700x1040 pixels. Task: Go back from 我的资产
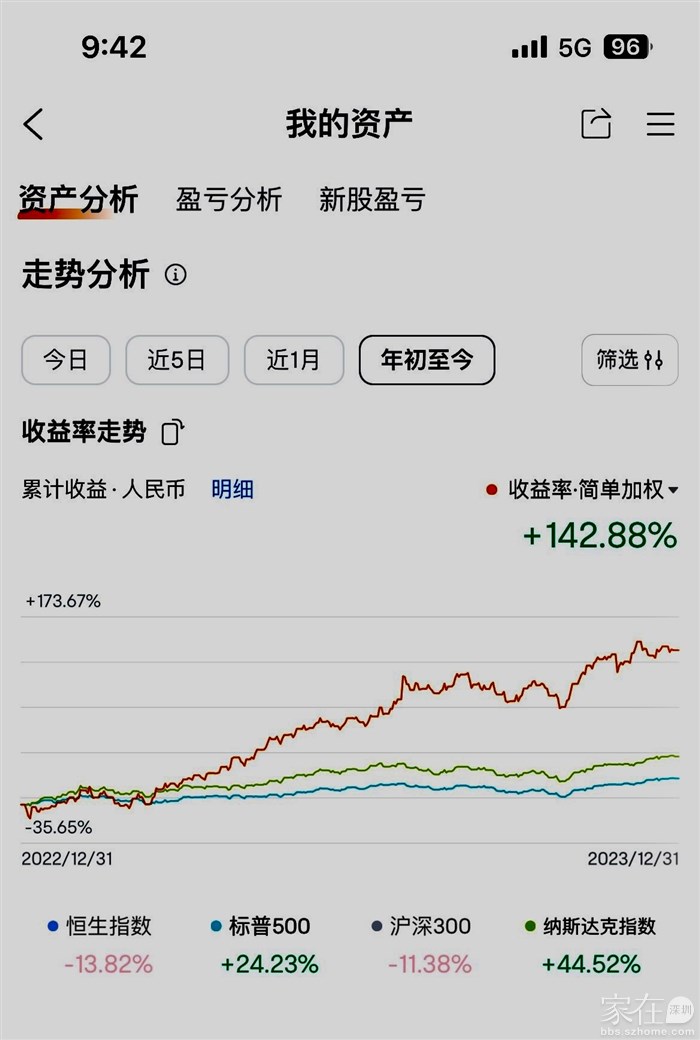[x=34, y=124]
